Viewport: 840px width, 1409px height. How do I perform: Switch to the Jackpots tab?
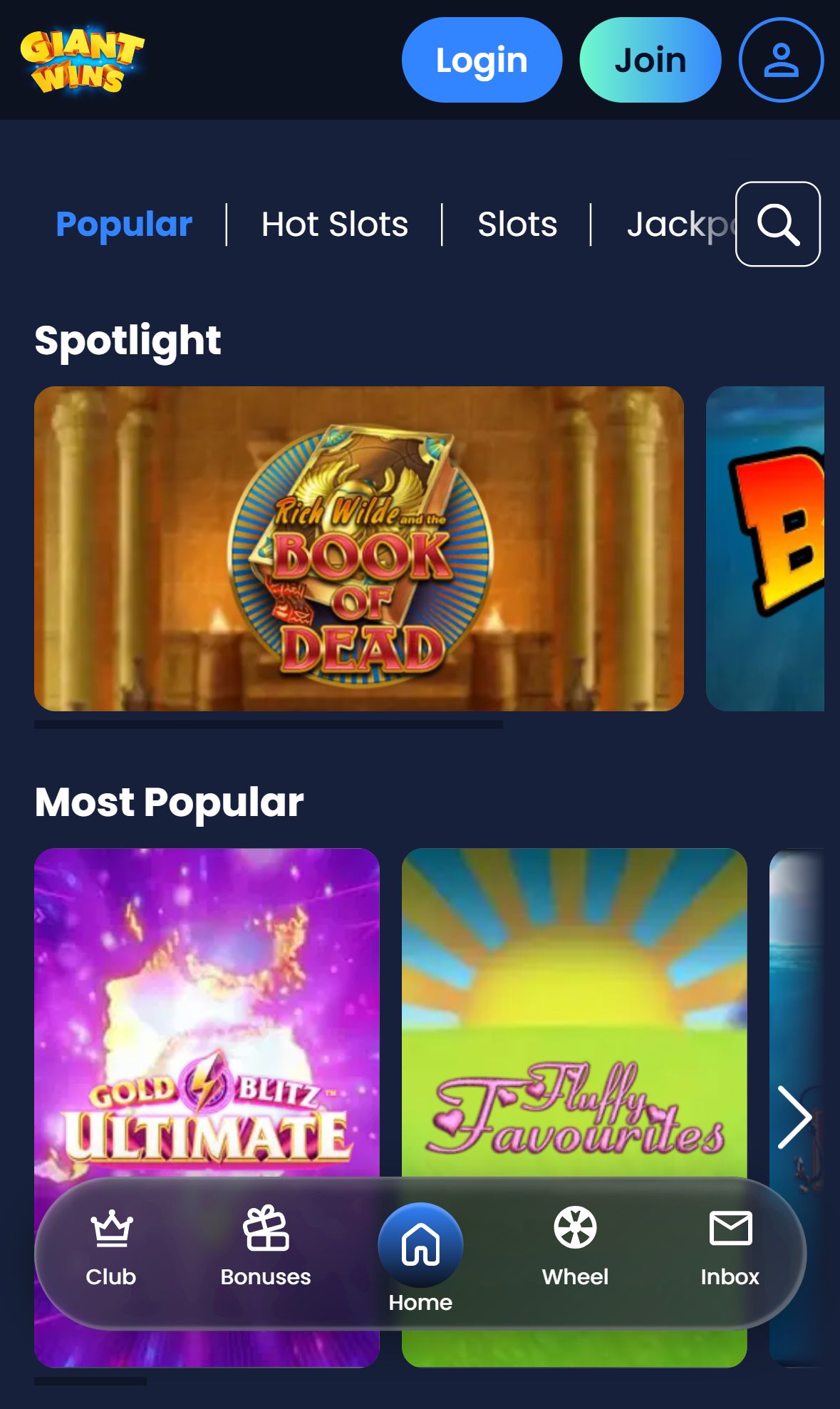click(x=680, y=224)
